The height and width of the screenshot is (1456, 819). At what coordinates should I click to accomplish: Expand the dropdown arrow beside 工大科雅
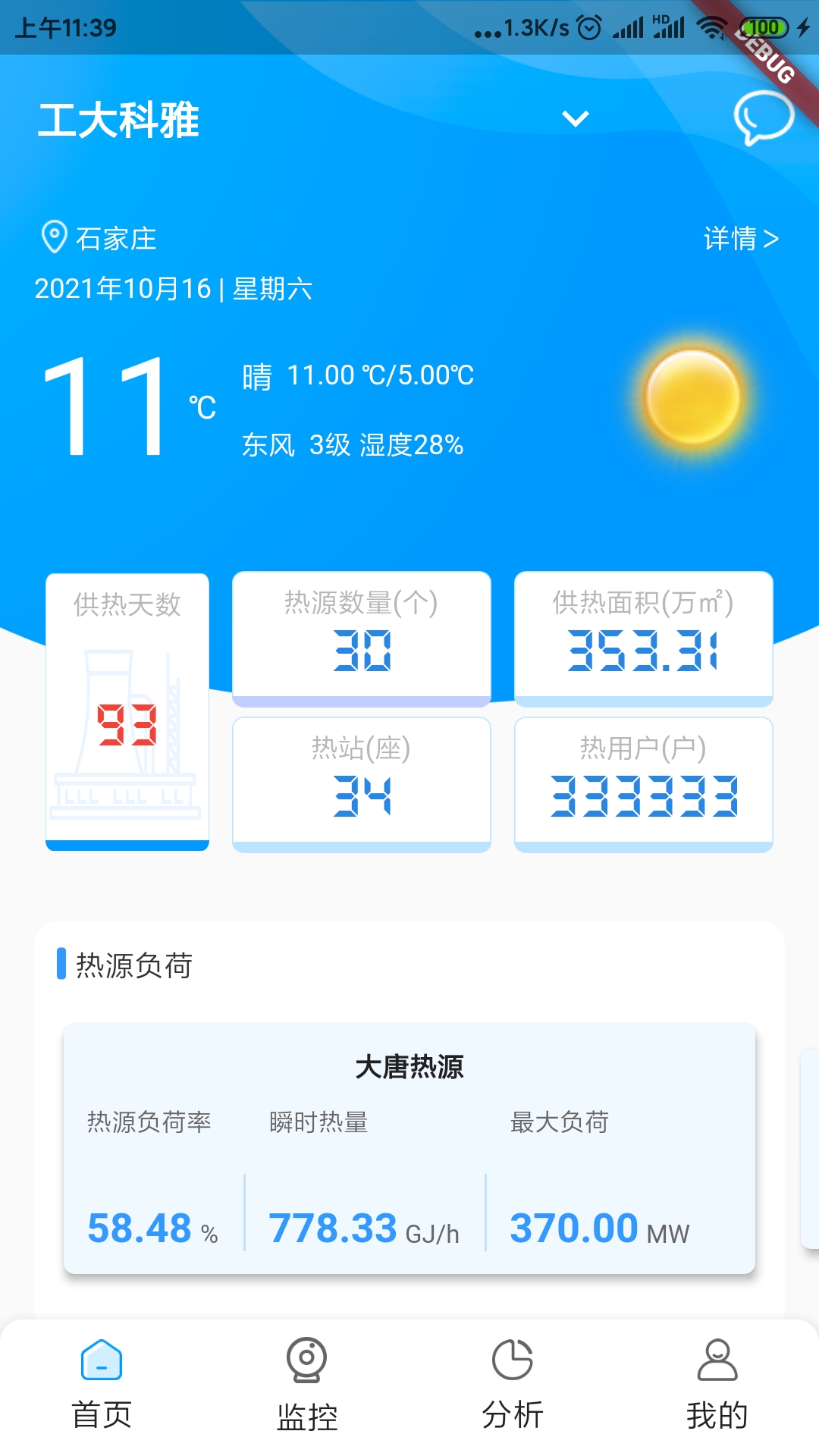574,119
